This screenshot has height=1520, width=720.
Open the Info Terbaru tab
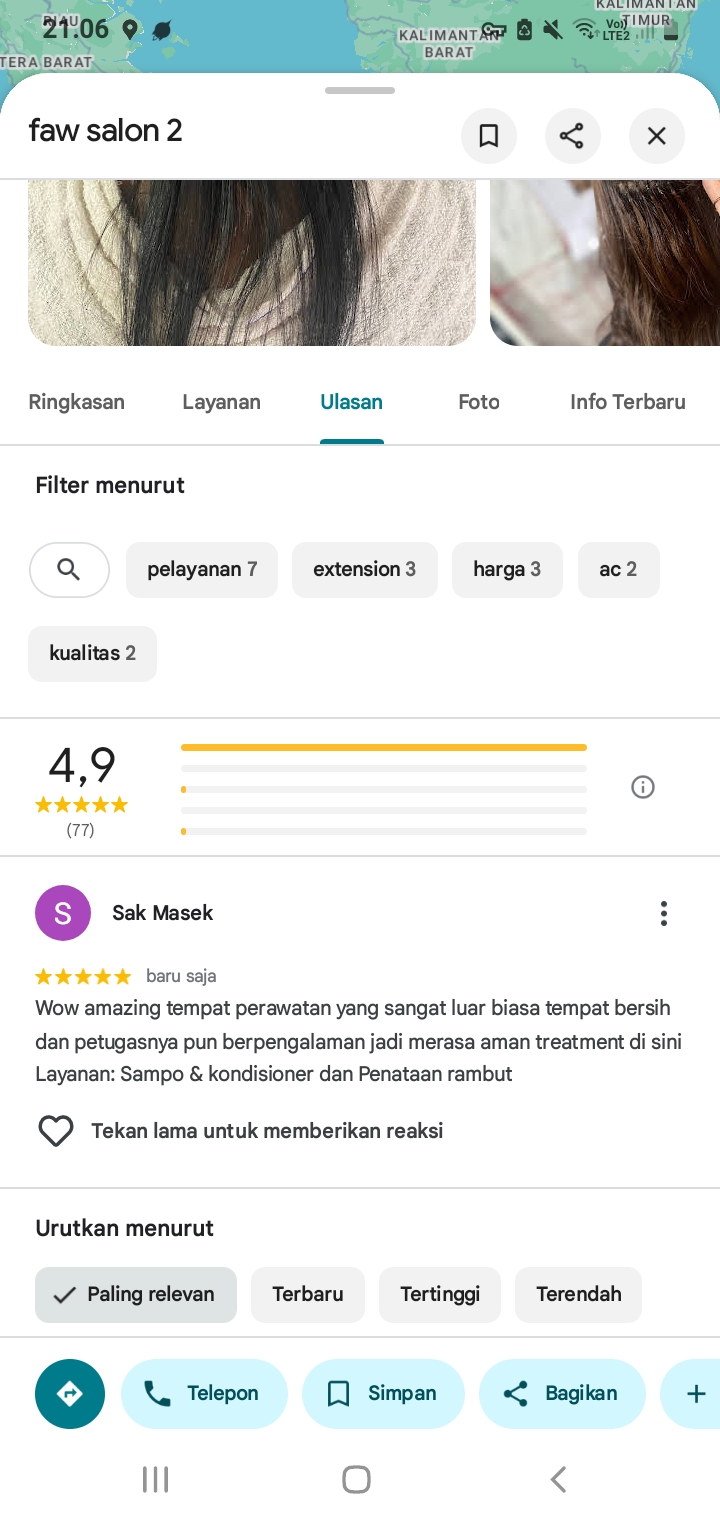point(628,402)
